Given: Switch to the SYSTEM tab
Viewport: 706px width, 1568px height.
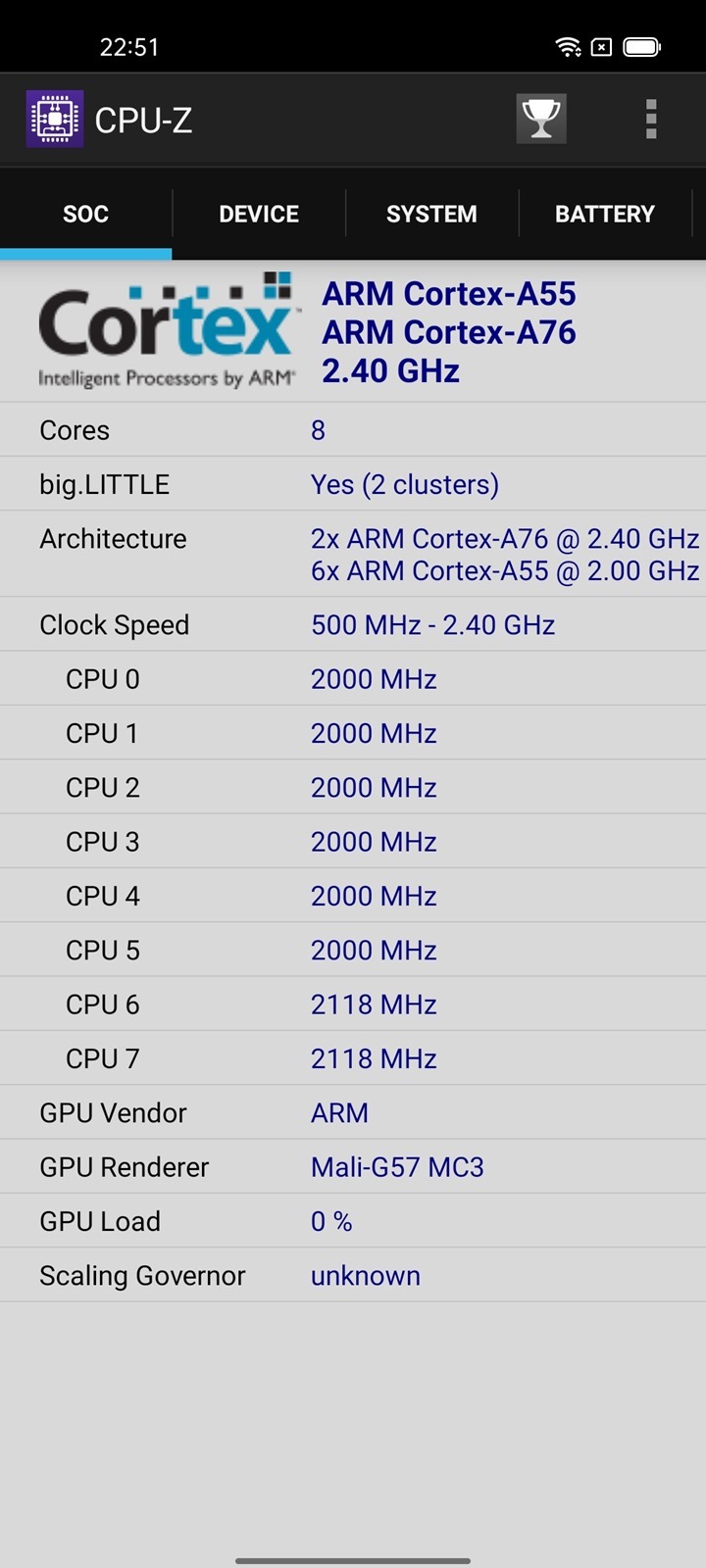Looking at the screenshot, I should (x=431, y=214).
